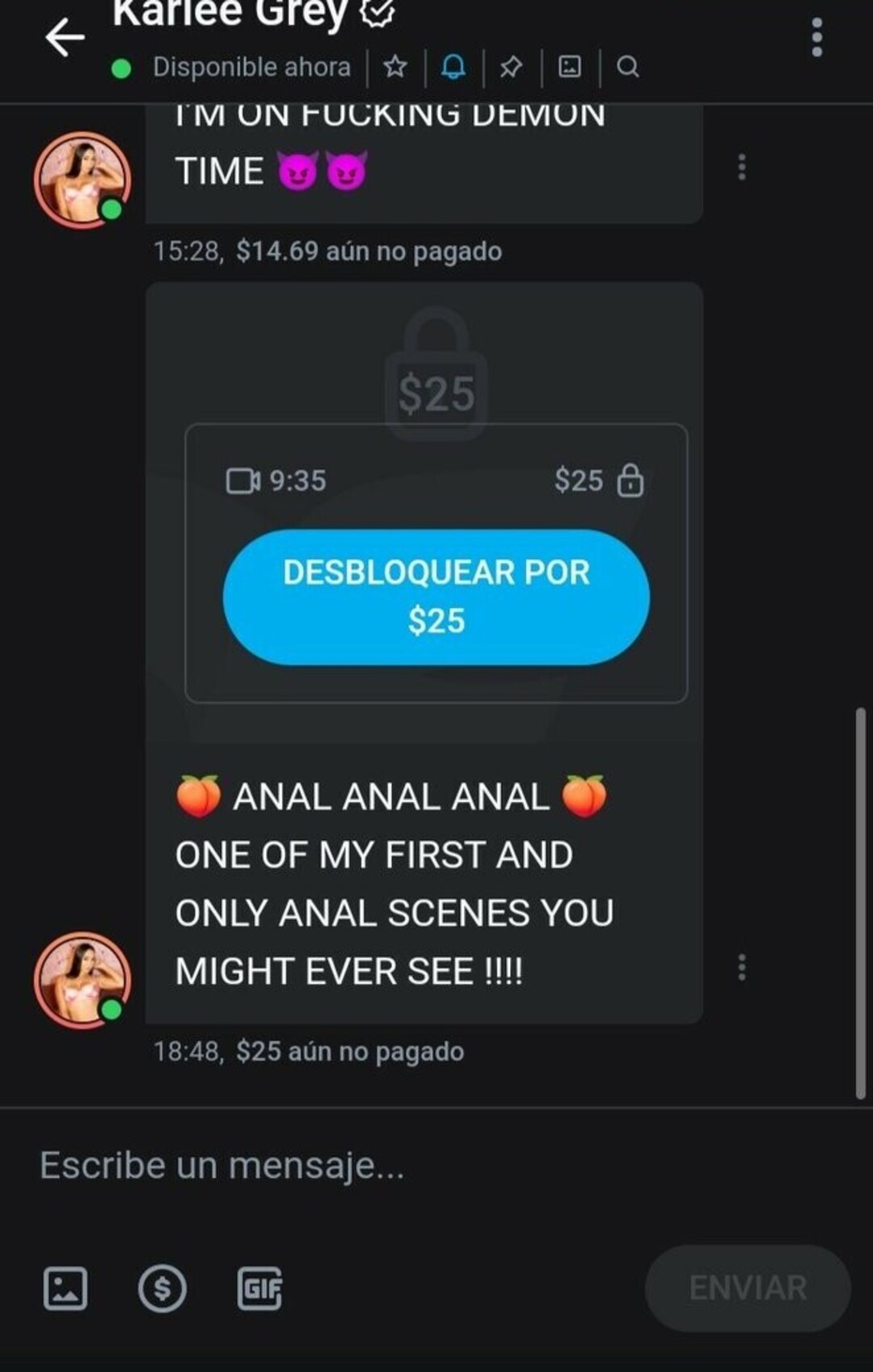Go back with the arrow icon
Viewport: 873px width, 1372px height.
click(x=65, y=37)
